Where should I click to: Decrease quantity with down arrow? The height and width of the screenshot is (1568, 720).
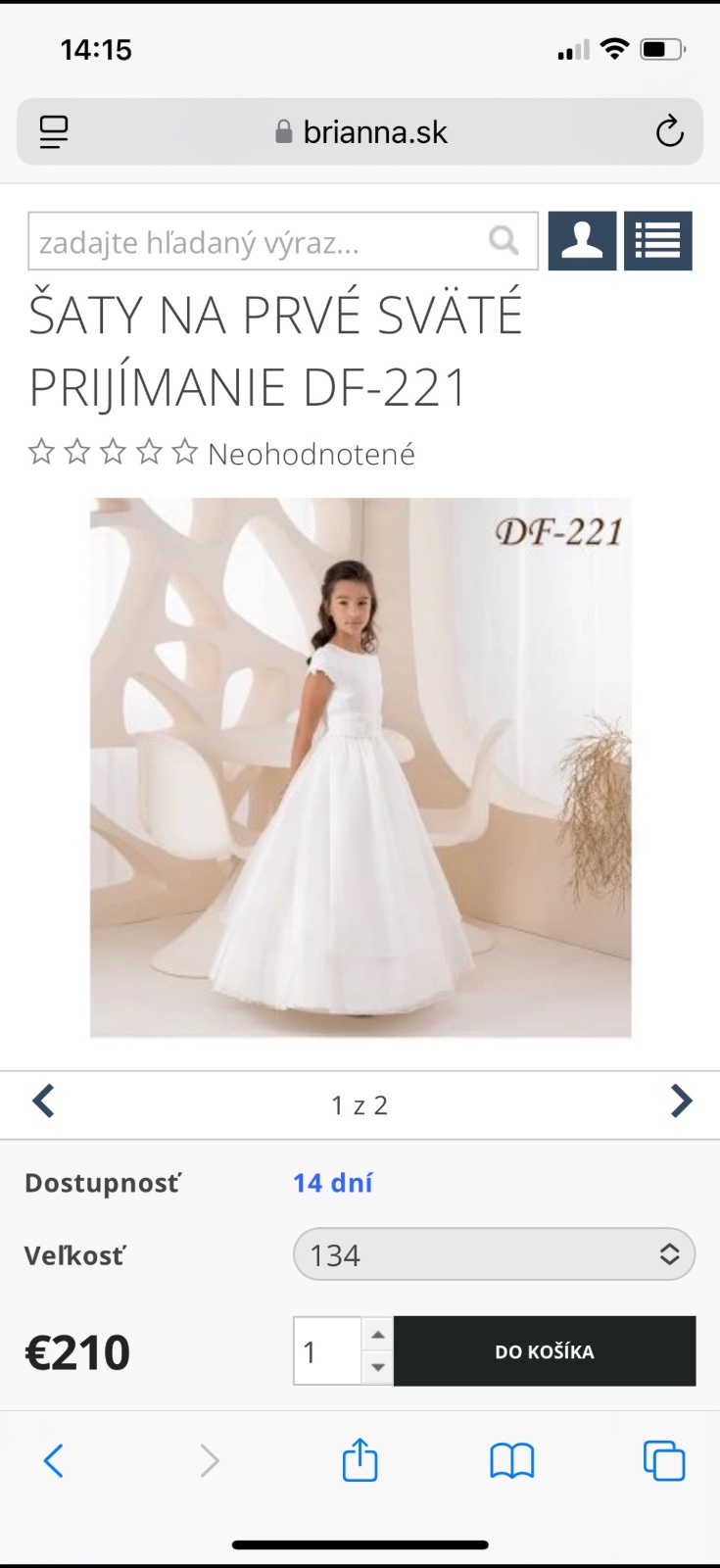[x=377, y=1367]
